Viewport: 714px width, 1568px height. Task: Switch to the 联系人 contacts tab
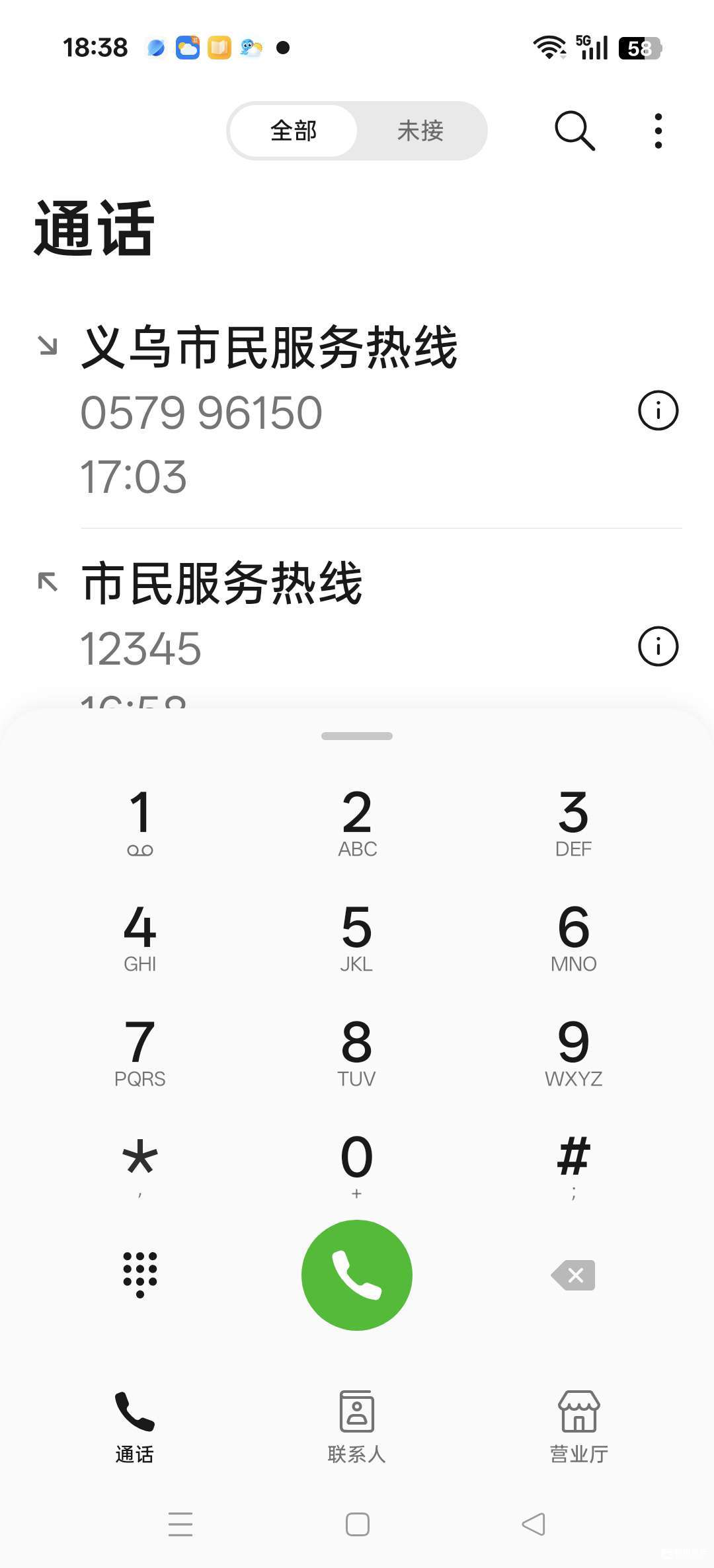[x=356, y=1426]
